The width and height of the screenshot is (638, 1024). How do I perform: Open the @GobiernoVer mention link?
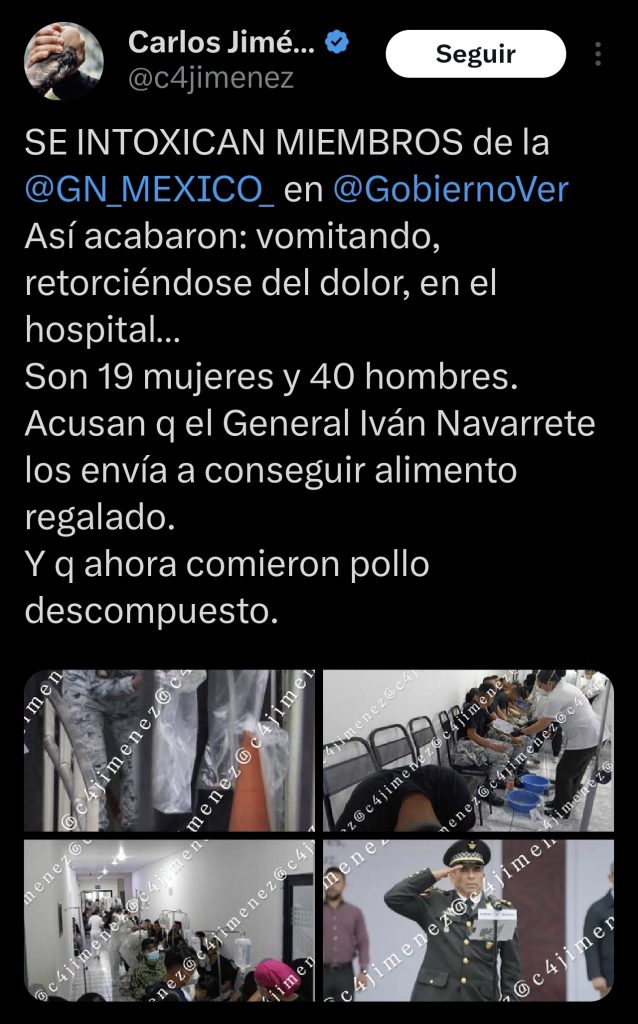(x=450, y=189)
